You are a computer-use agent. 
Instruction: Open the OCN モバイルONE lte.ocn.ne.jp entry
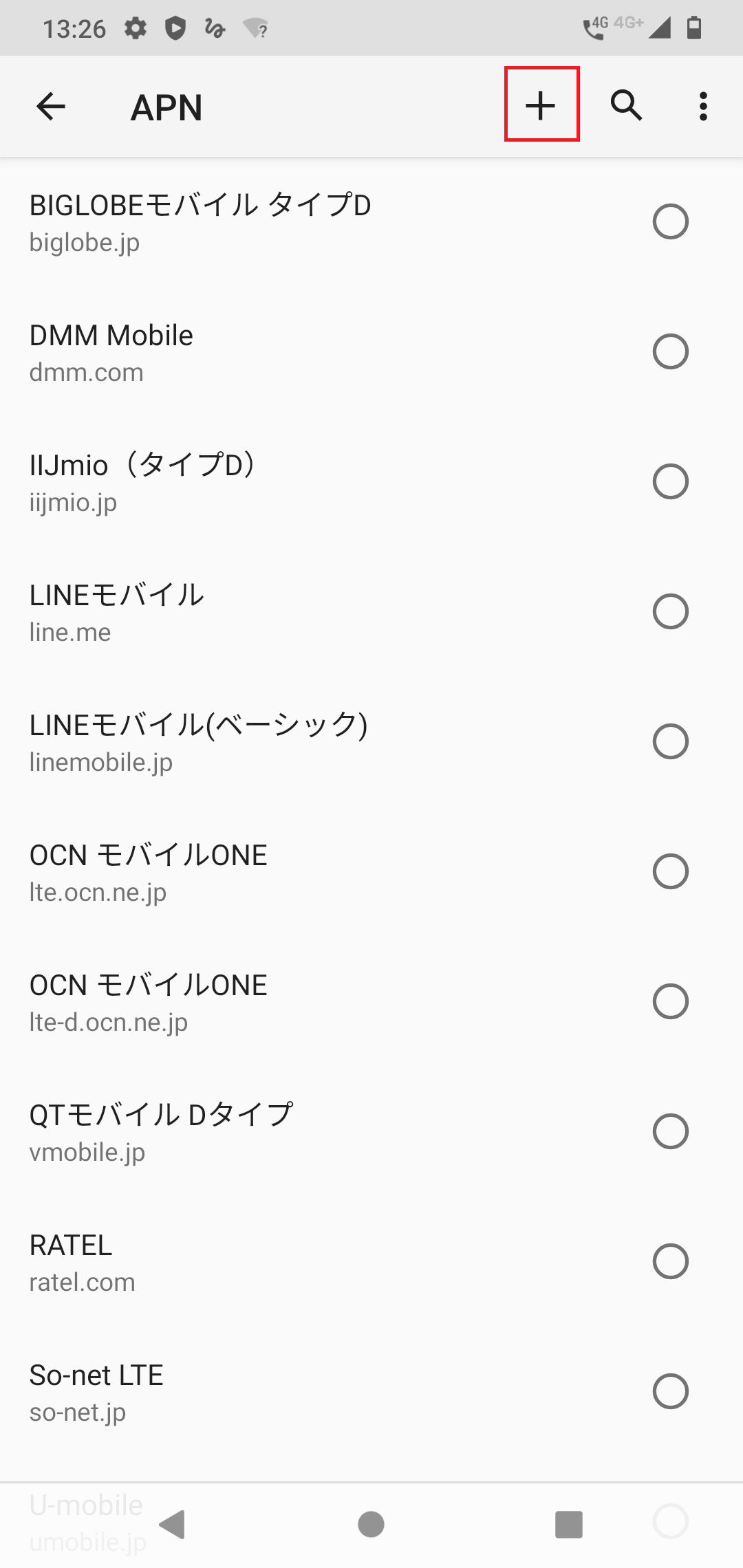(275, 871)
